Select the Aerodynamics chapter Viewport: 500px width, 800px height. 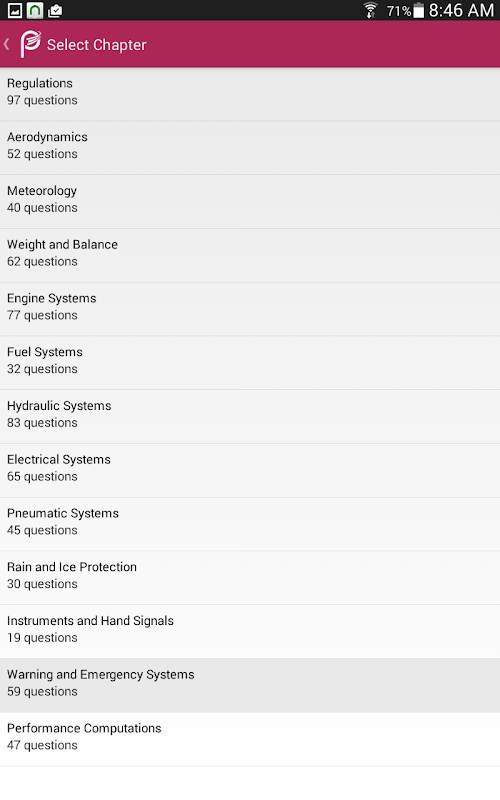coord(250,148)
